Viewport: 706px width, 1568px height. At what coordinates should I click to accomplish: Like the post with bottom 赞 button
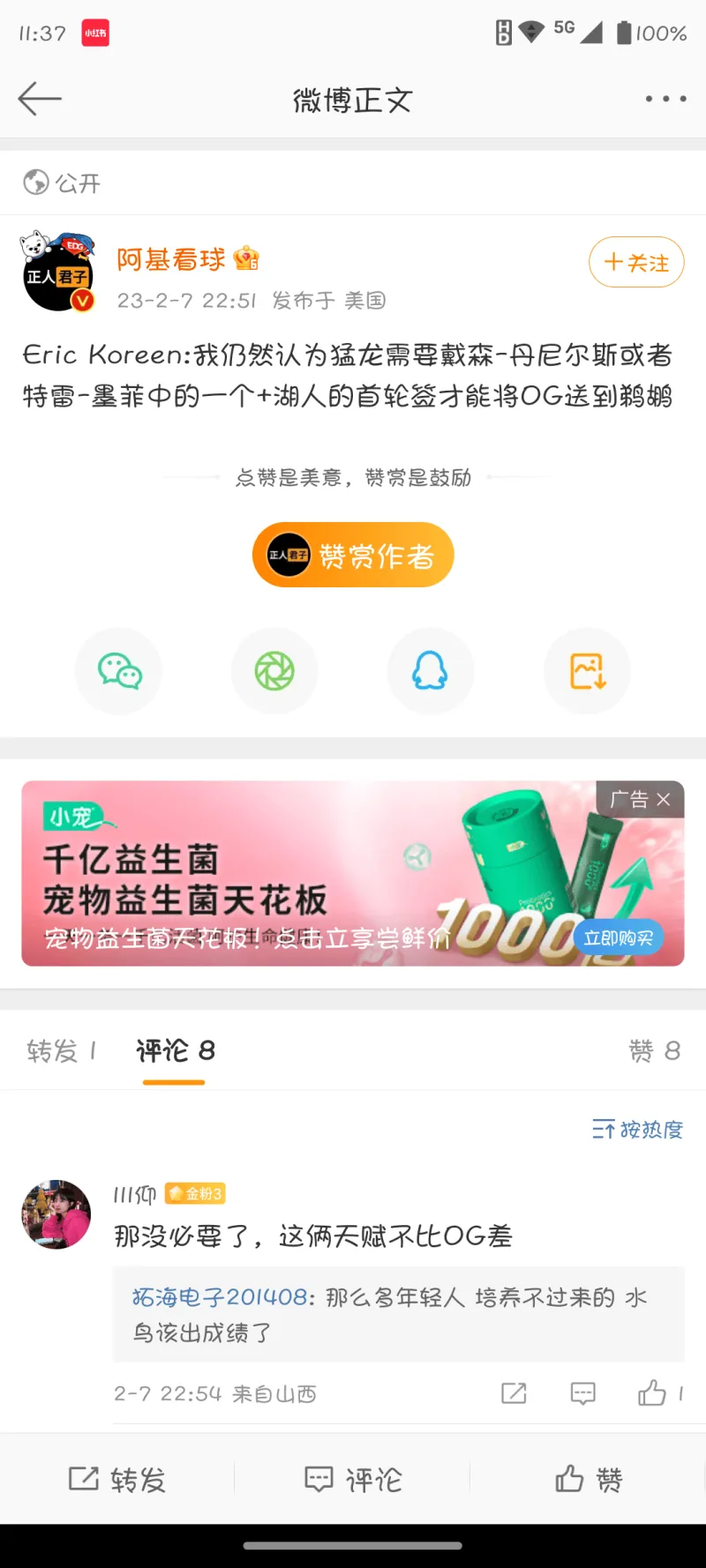[x=589, y=1479]
